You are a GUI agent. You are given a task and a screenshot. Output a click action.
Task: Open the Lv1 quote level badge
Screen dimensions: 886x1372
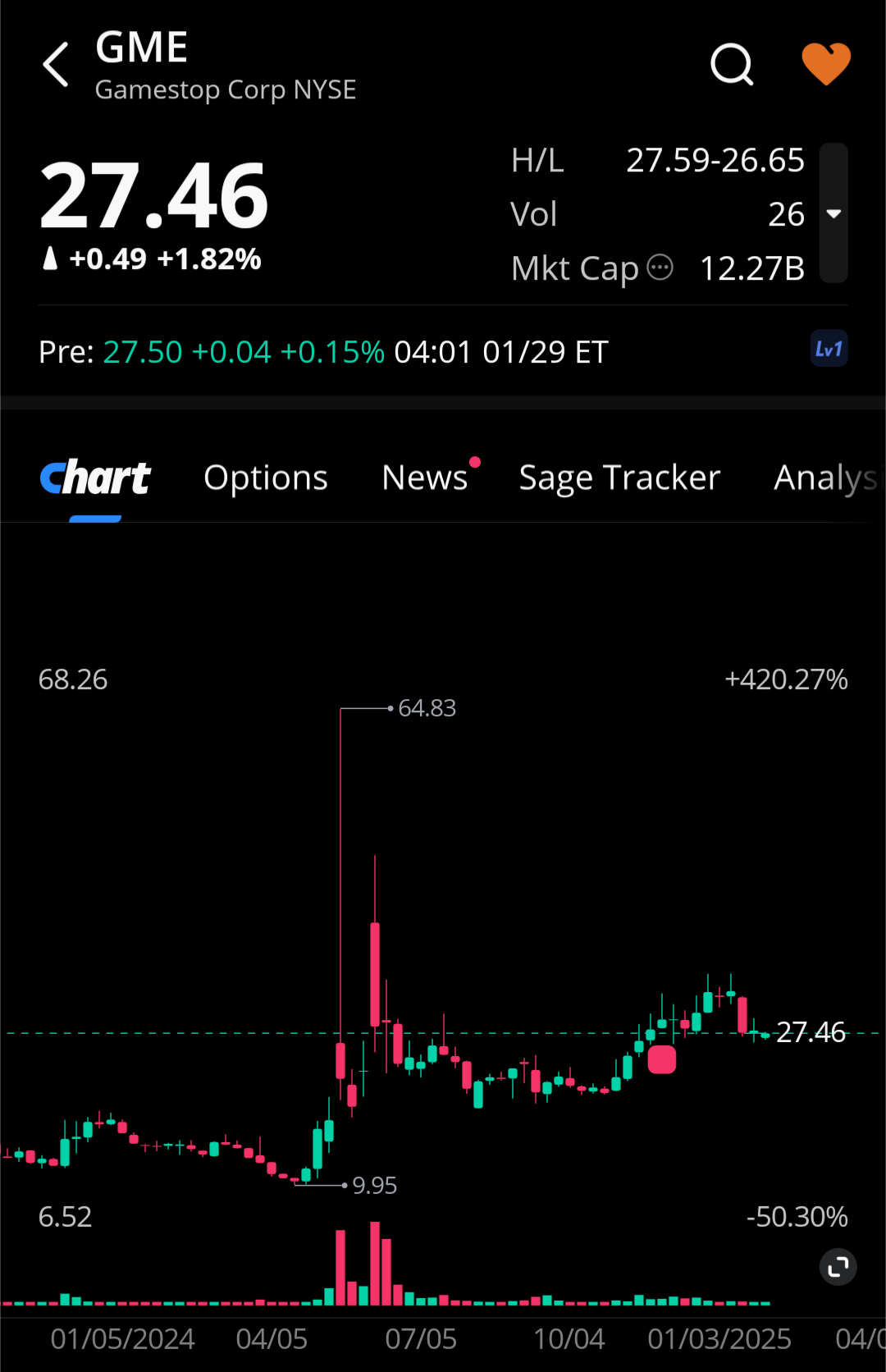tap(829, 350)
